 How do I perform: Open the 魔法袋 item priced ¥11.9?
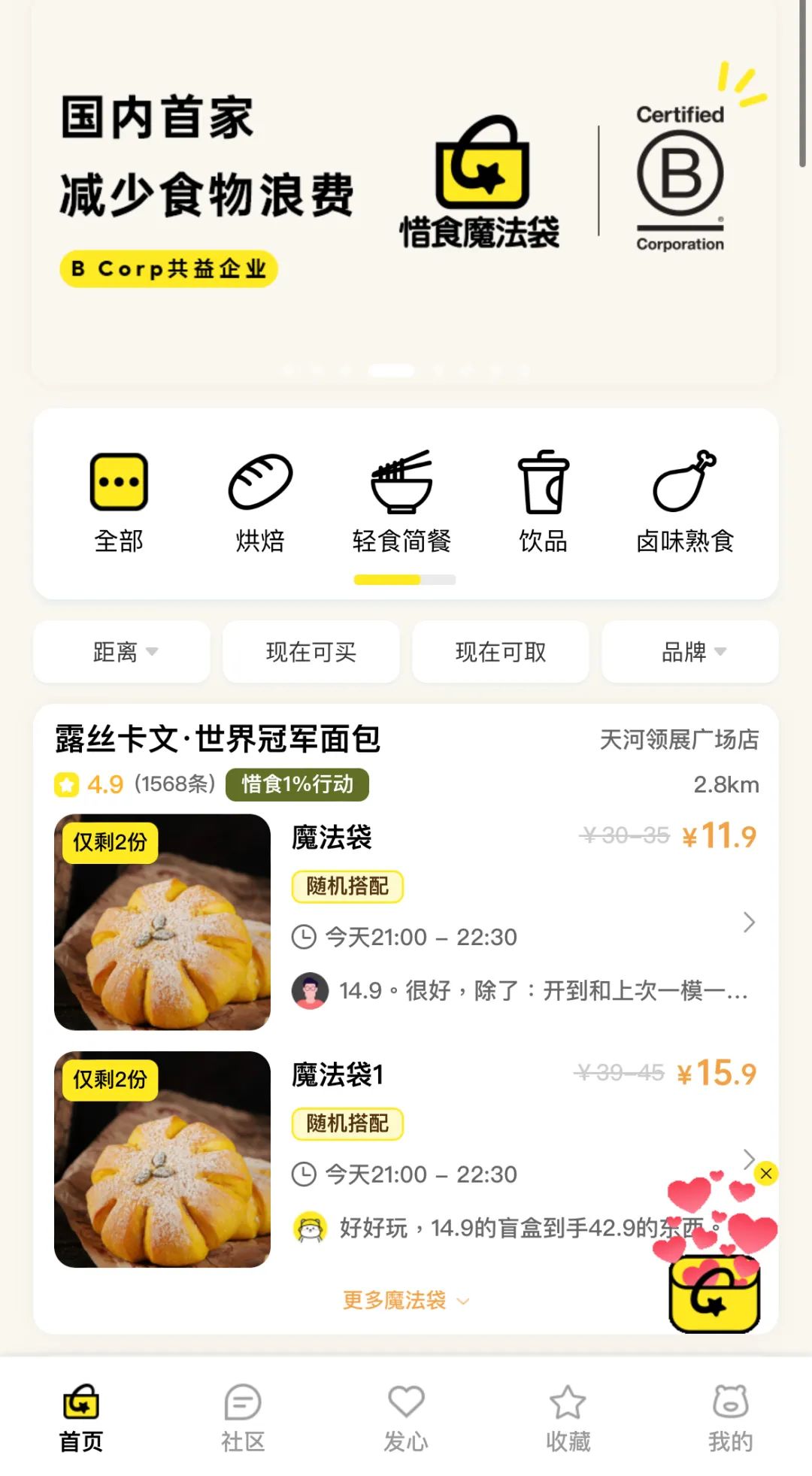click(x=451, y=921)
